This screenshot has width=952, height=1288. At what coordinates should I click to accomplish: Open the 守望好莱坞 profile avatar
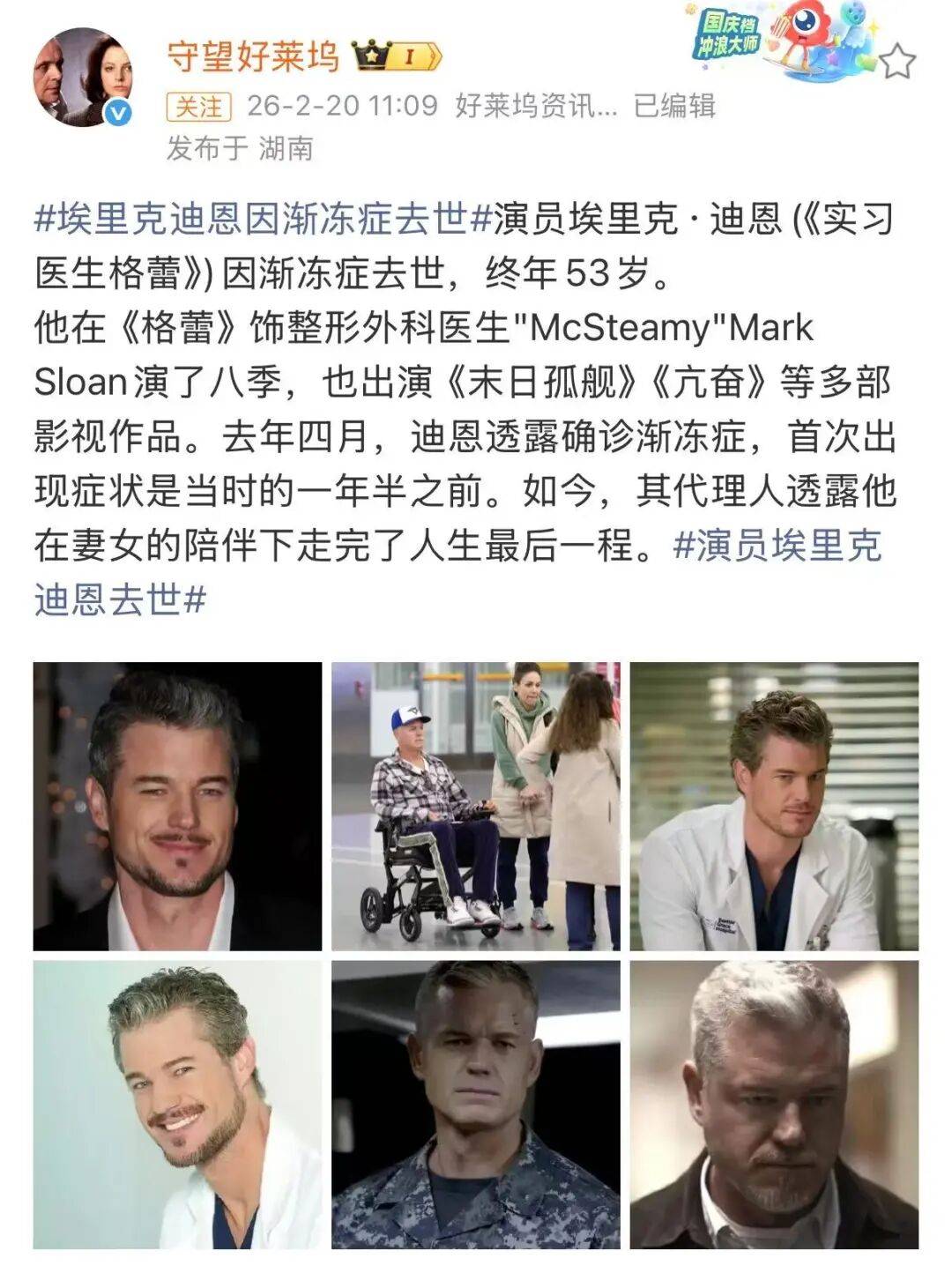click(x=84, y=78)
